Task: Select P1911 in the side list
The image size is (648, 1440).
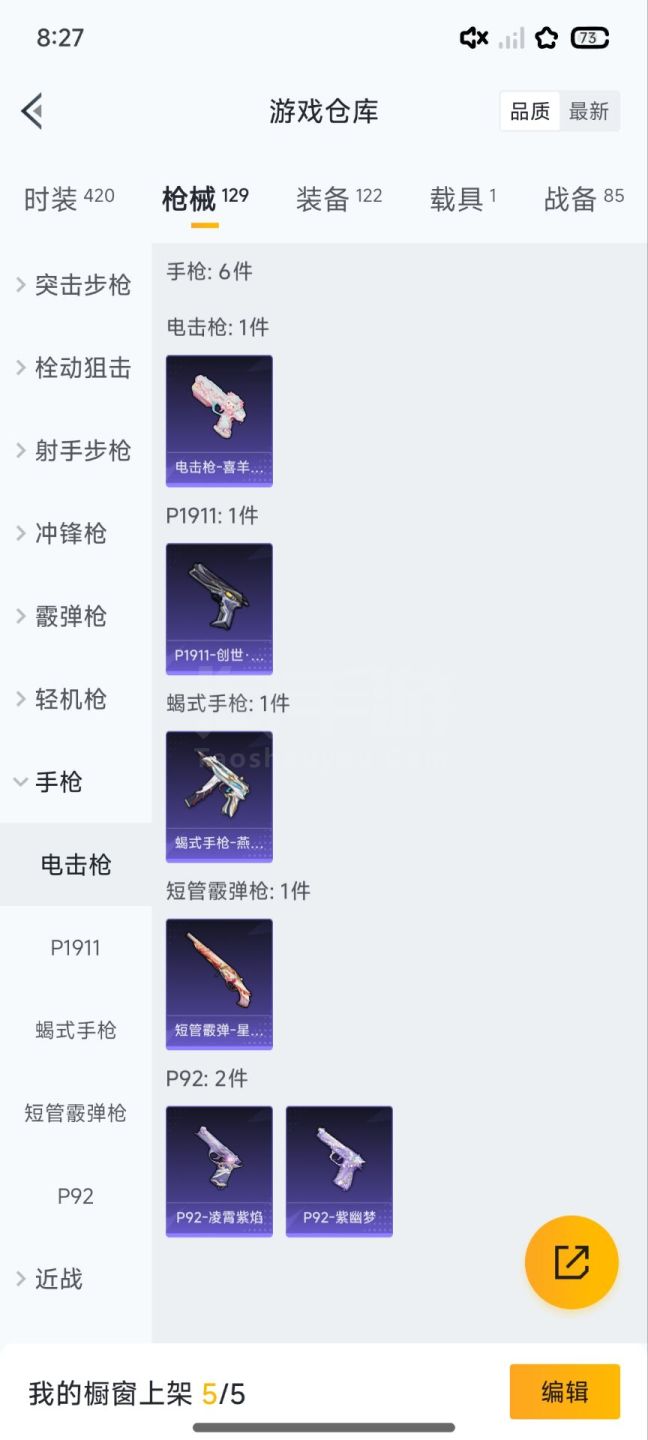Action: click(76, 947)
